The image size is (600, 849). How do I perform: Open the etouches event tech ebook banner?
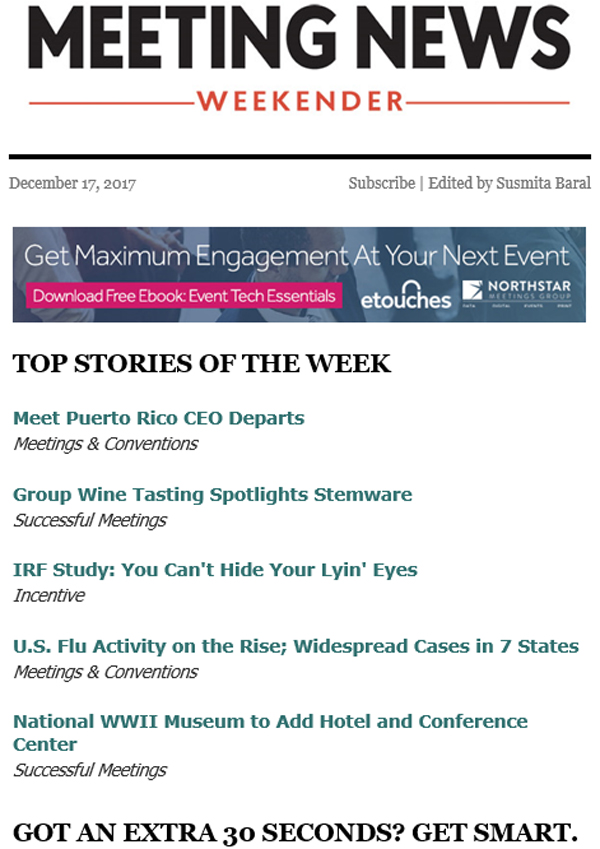point(299,275)
